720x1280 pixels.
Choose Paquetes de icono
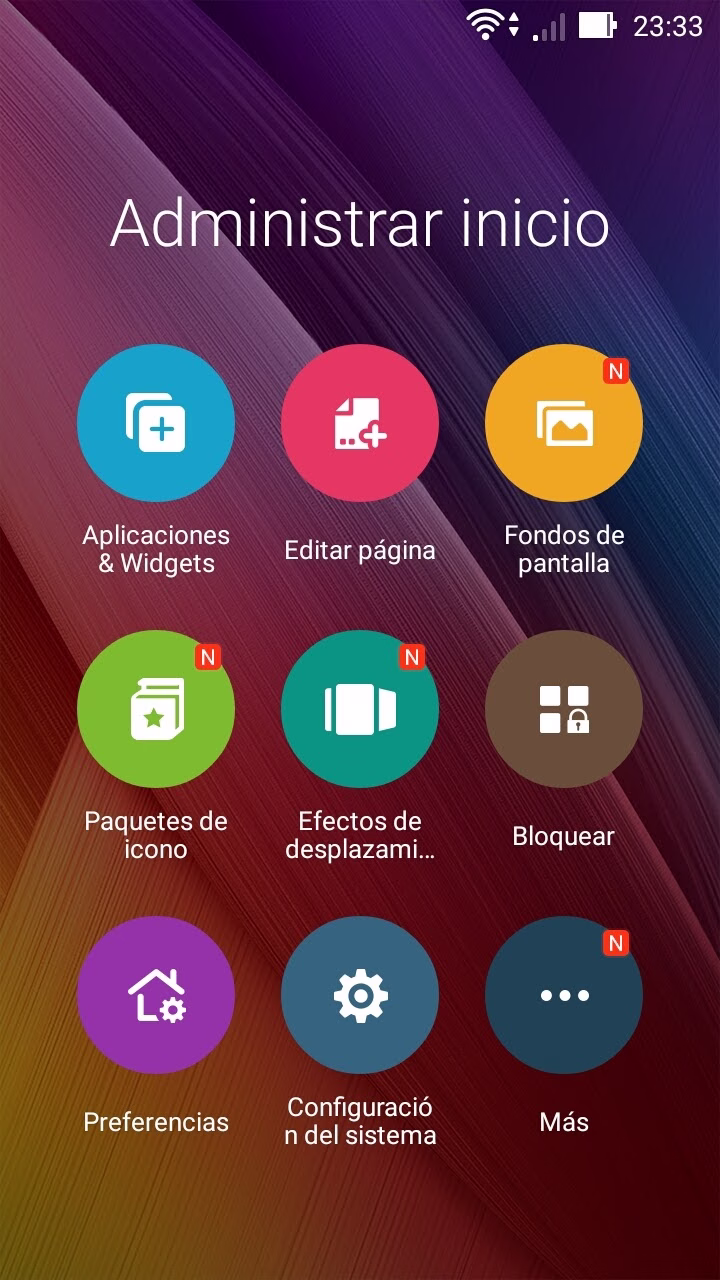click(156, 709)
